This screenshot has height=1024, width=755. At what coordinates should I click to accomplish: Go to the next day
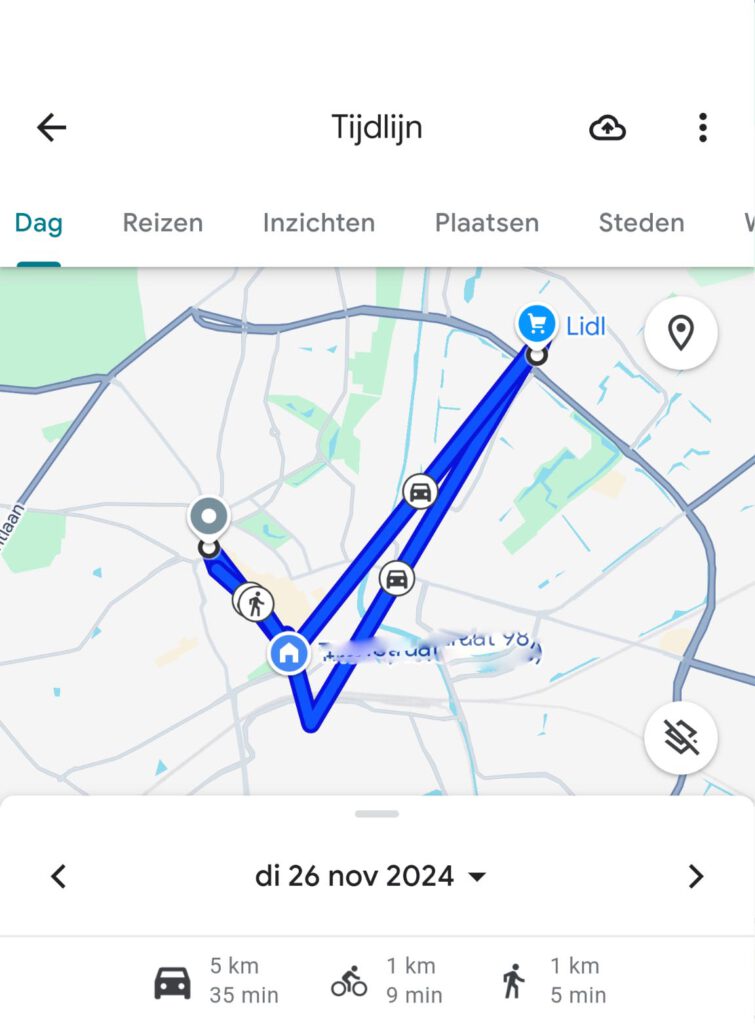[695, 877]
